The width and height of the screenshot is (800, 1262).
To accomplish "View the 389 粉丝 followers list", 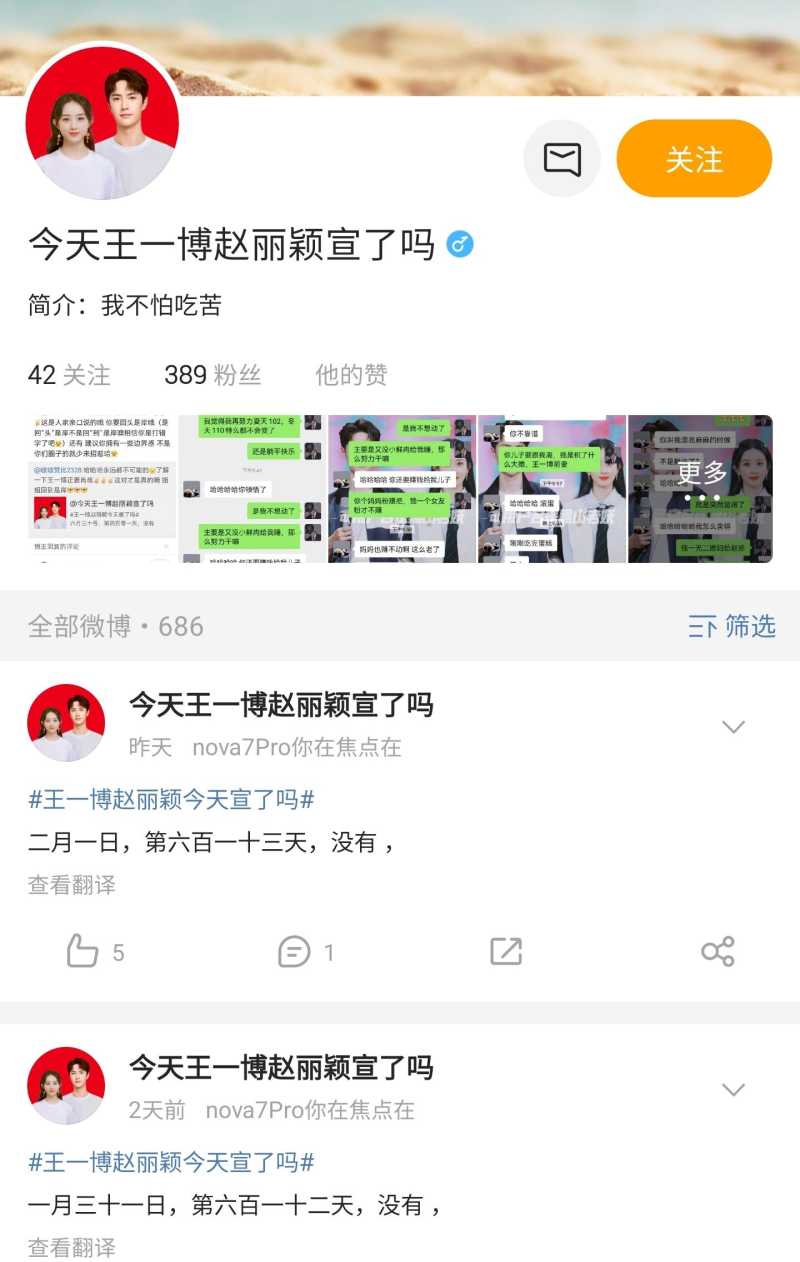I will point(212,375).
